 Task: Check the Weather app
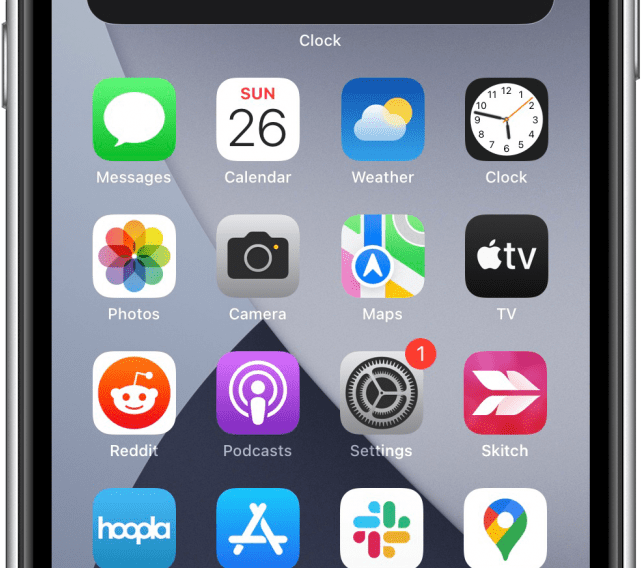(382, 119)
